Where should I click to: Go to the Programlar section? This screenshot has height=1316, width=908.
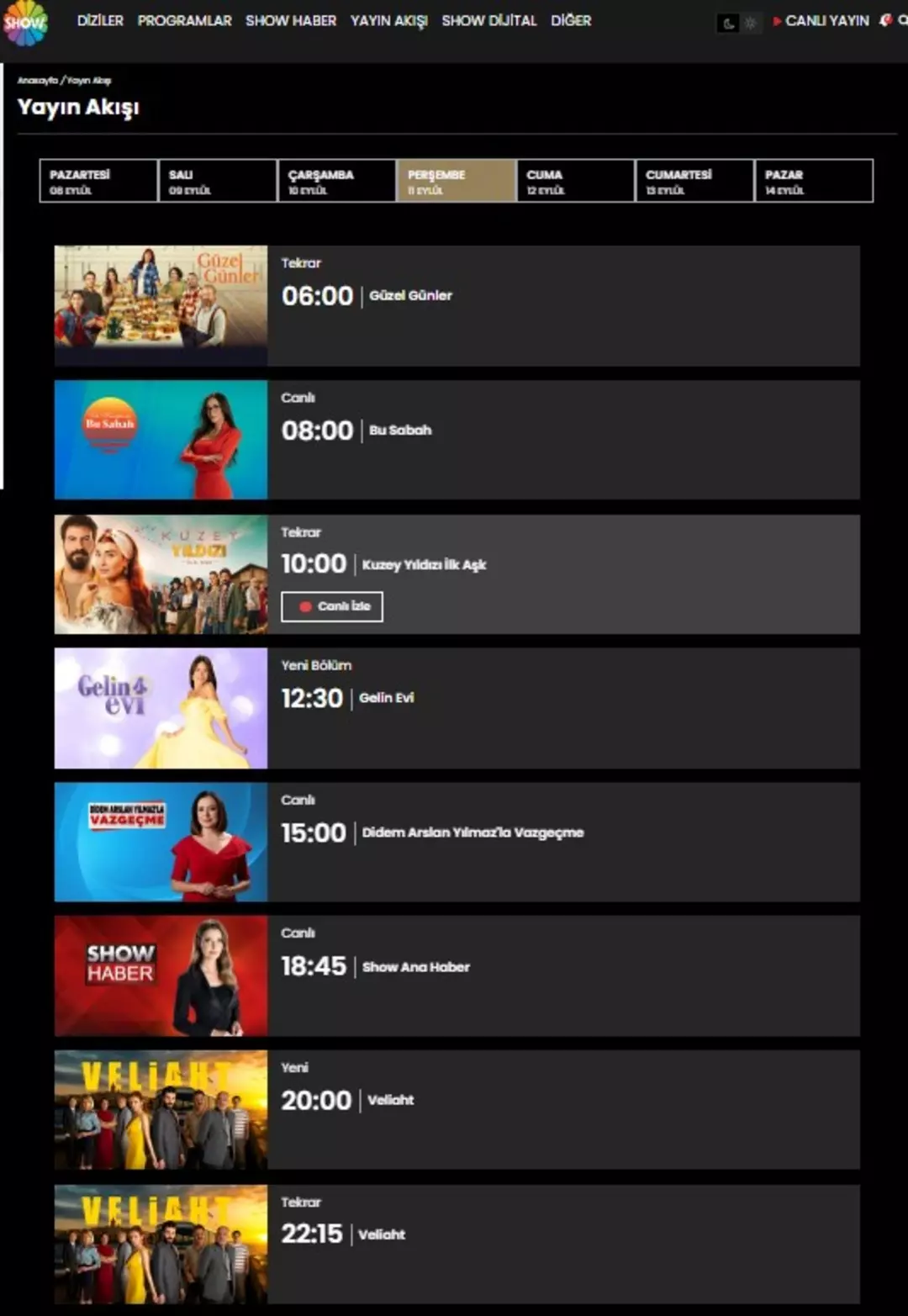coord(184,20)
